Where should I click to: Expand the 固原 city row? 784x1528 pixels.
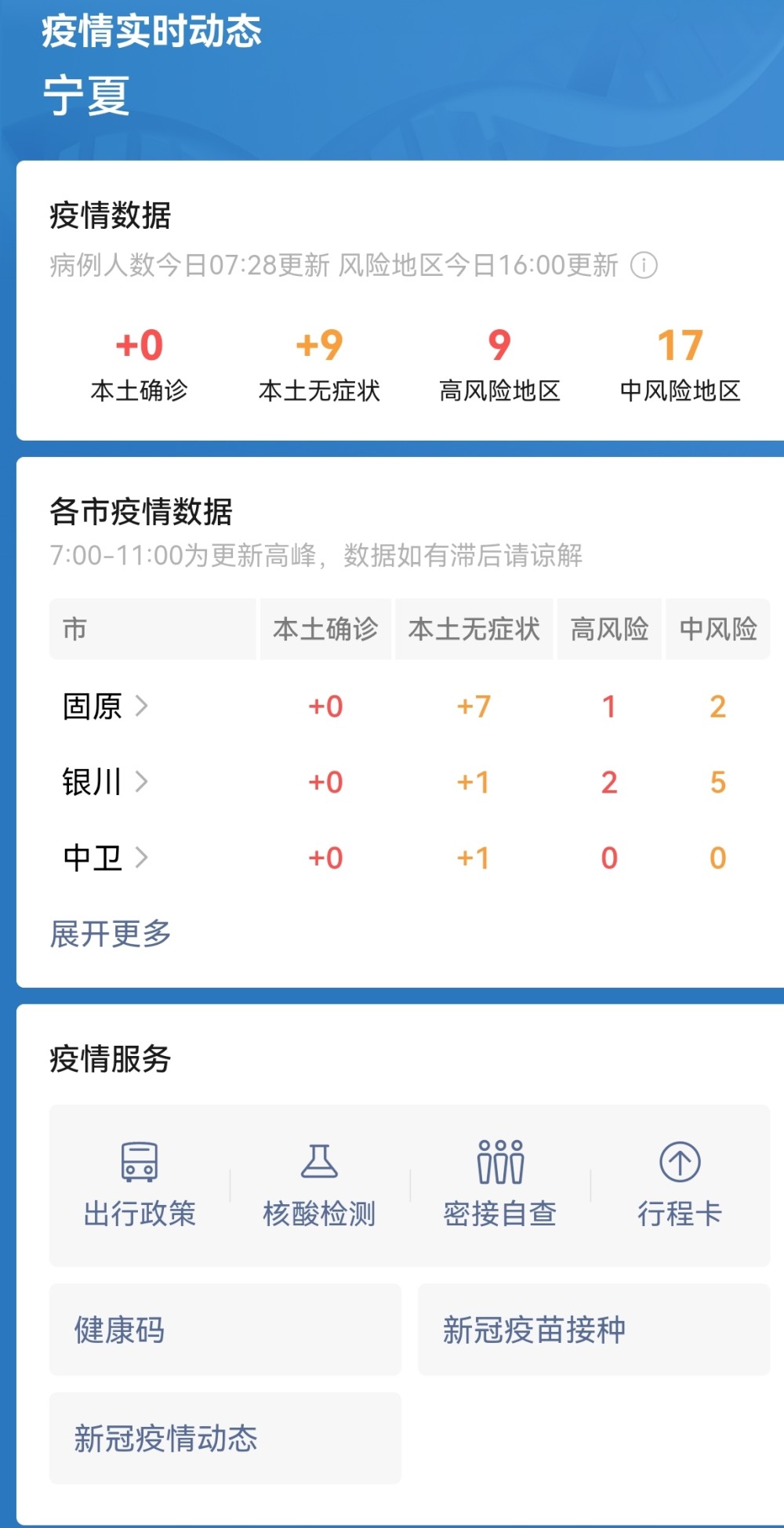[x=105, y=706]
